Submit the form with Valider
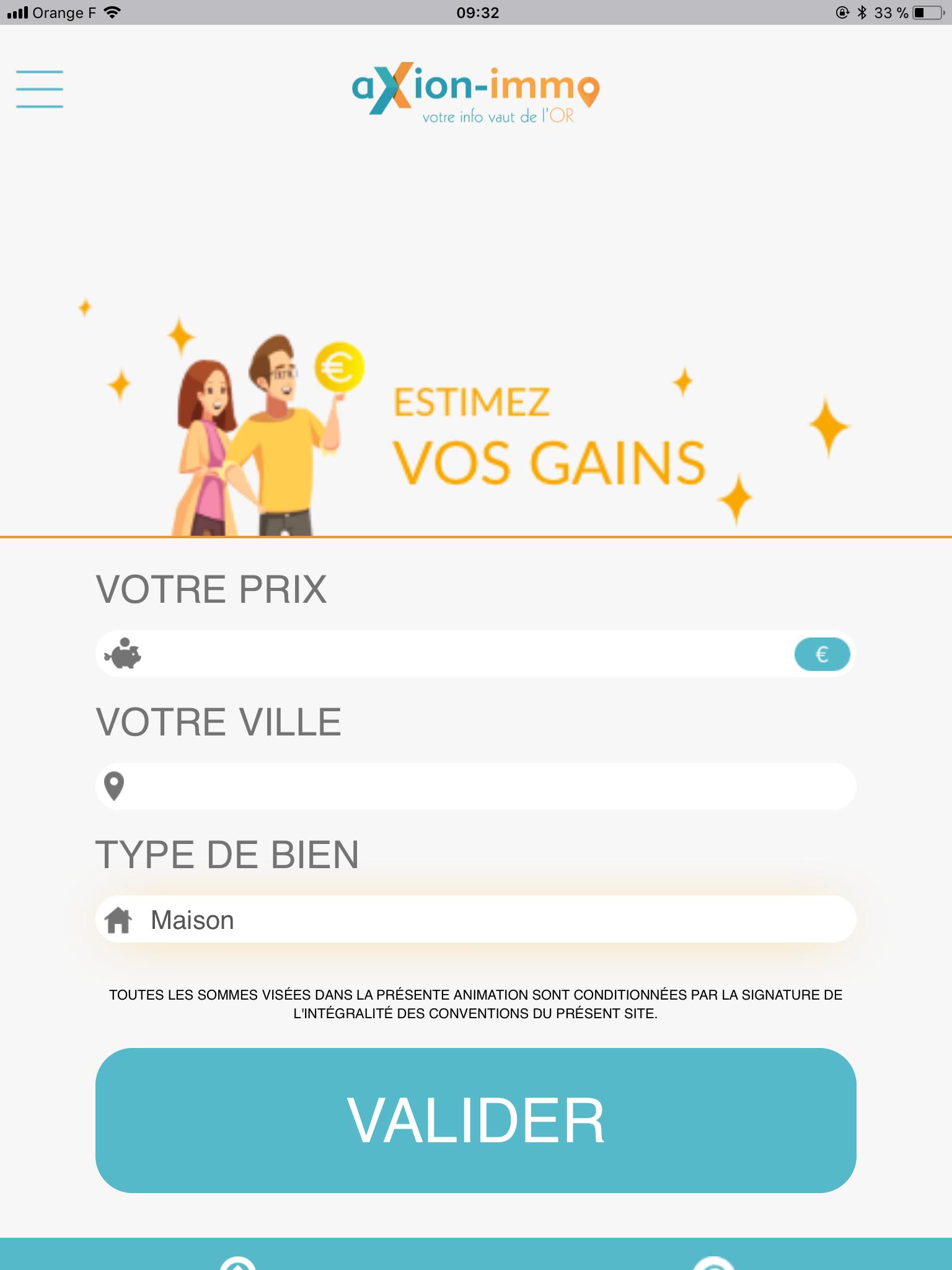This screenshot has height=1270, width=952. pyautogui.click(x=476, y=1120)
